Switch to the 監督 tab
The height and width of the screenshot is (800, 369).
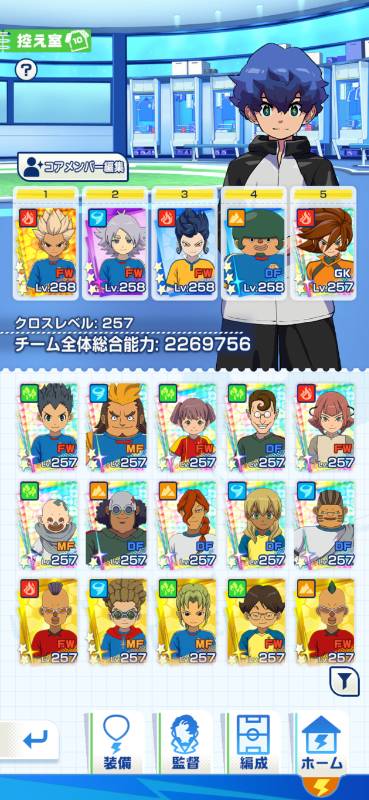(x=185, y=741)
